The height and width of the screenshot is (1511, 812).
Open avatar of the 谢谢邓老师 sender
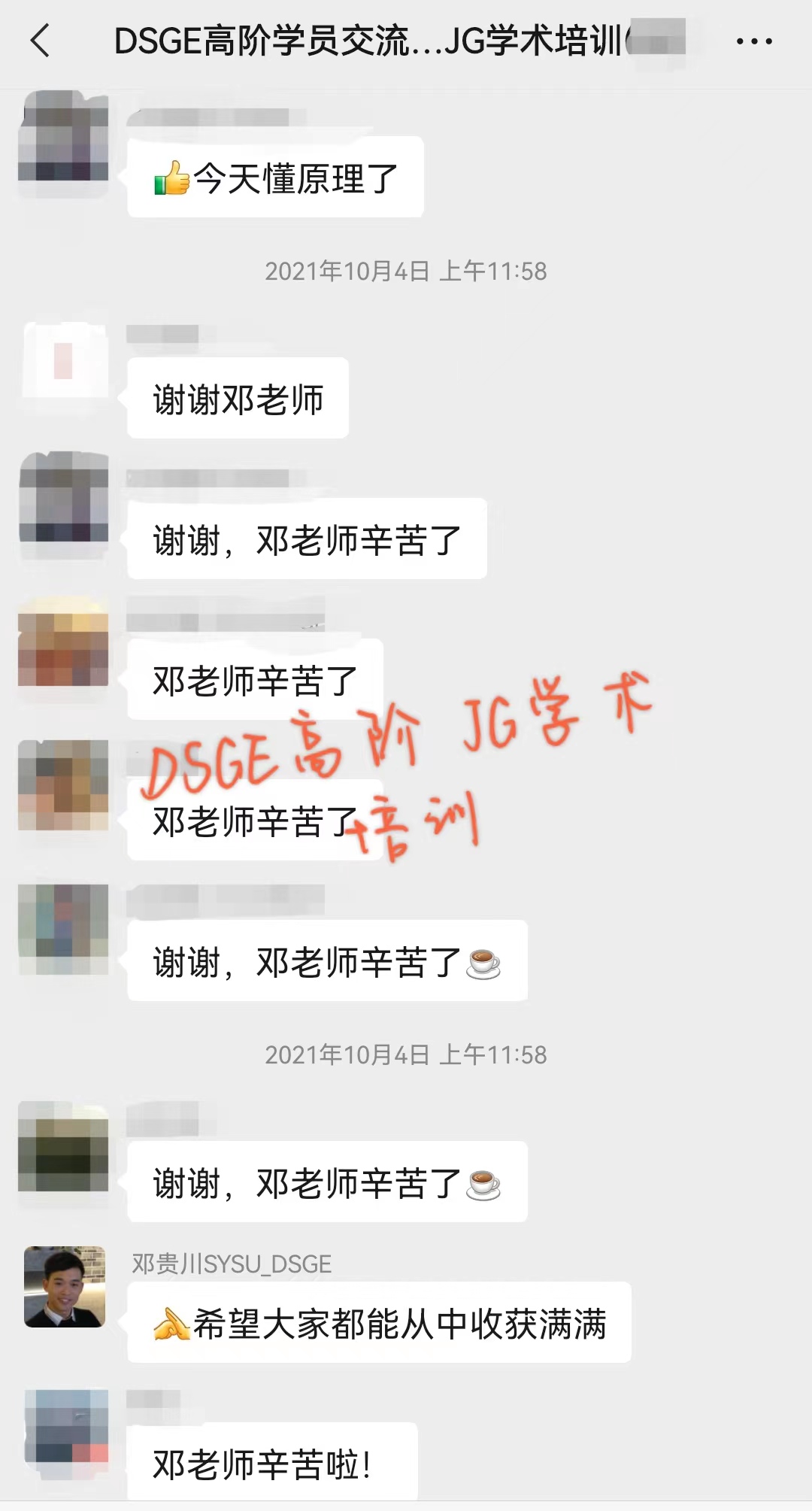tap(64, 361)
